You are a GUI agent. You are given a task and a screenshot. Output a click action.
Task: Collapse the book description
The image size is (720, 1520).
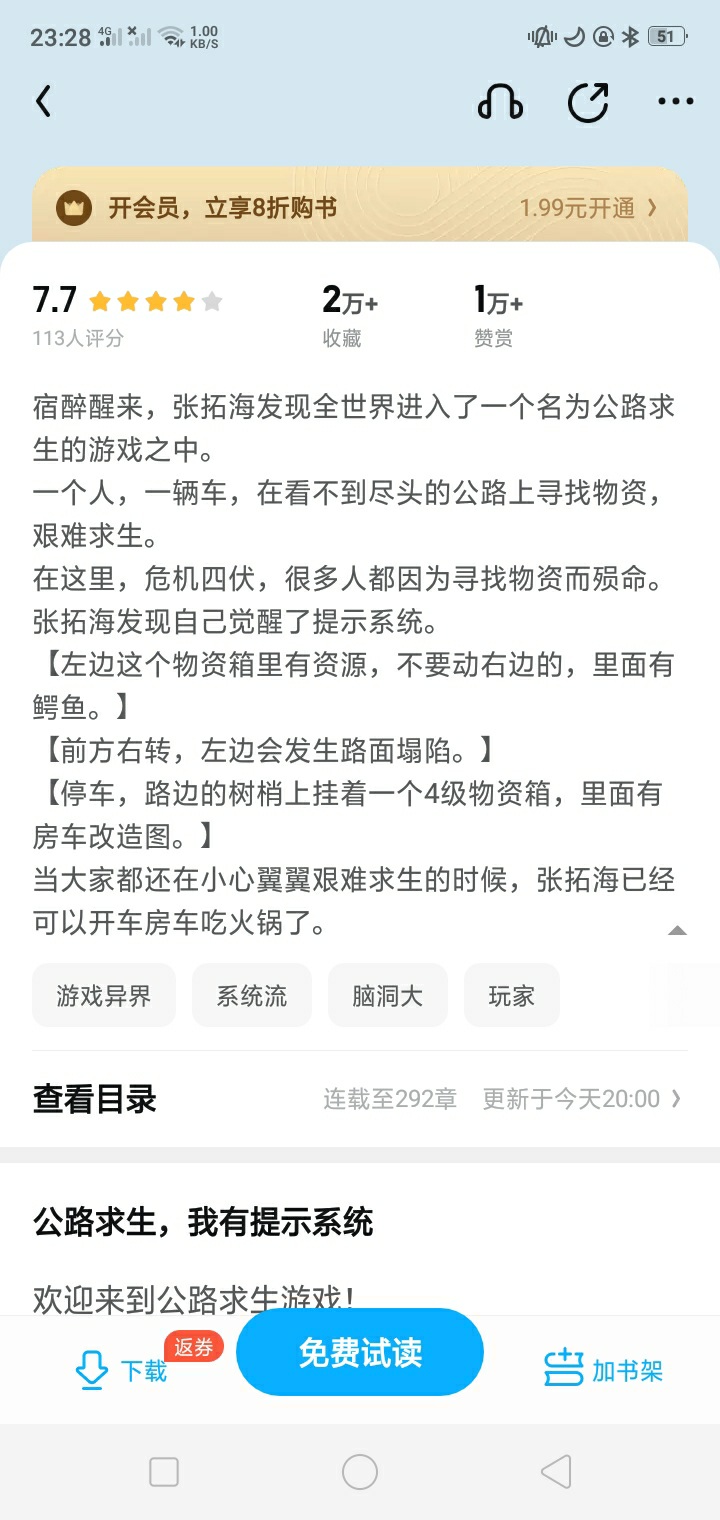point(677,930)
